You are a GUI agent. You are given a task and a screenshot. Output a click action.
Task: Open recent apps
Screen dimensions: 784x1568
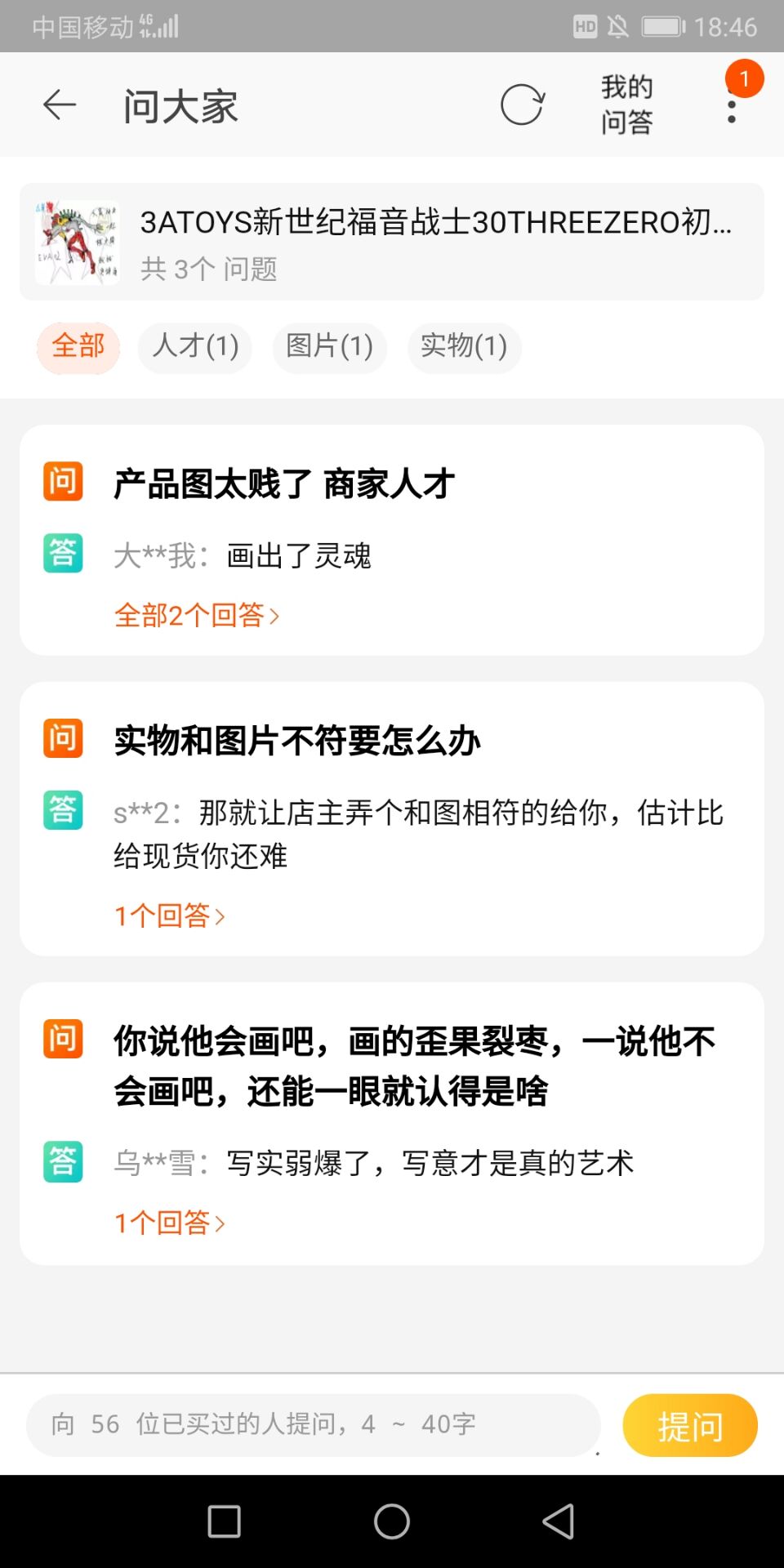225,1521
